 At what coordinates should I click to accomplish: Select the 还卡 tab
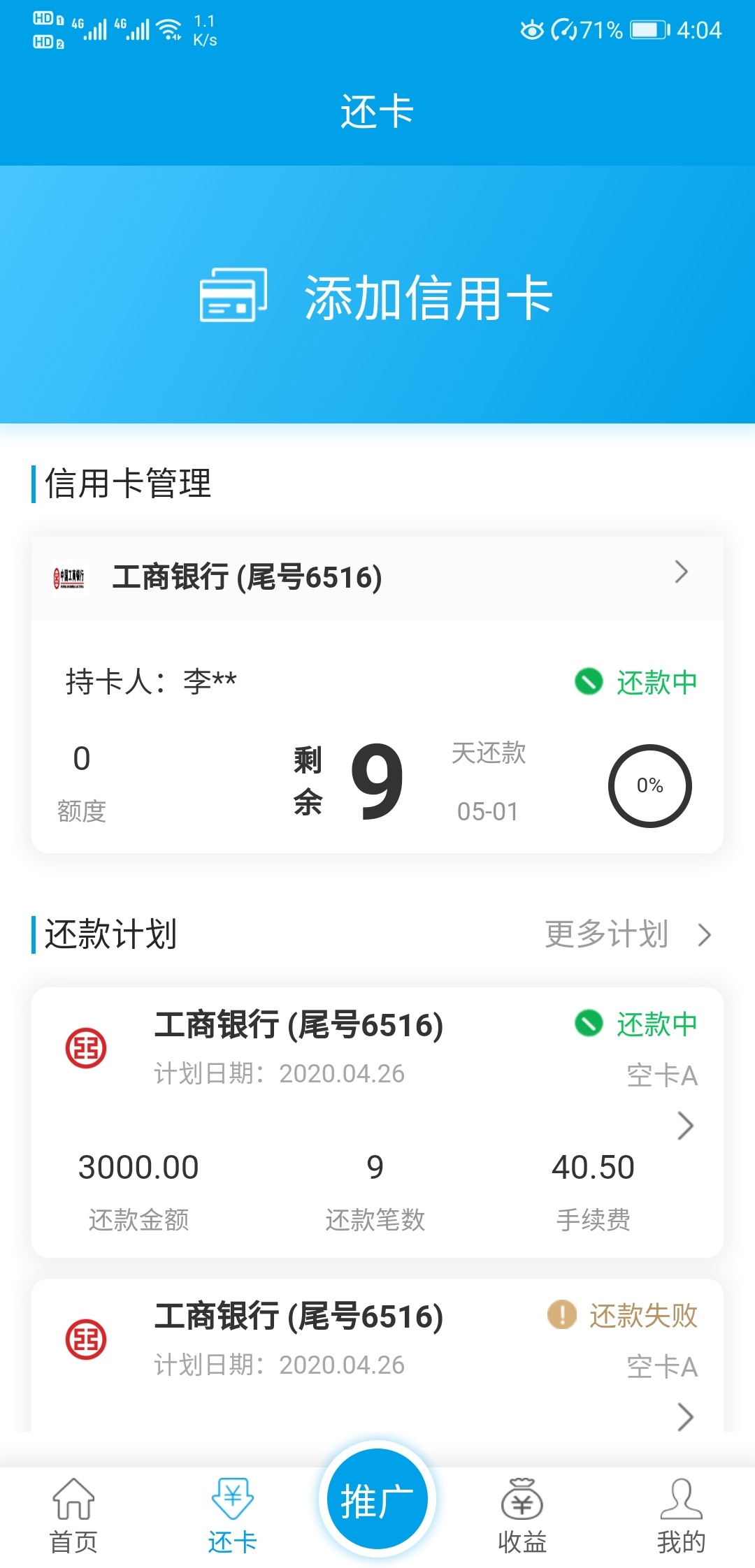tap(232, 1516)
